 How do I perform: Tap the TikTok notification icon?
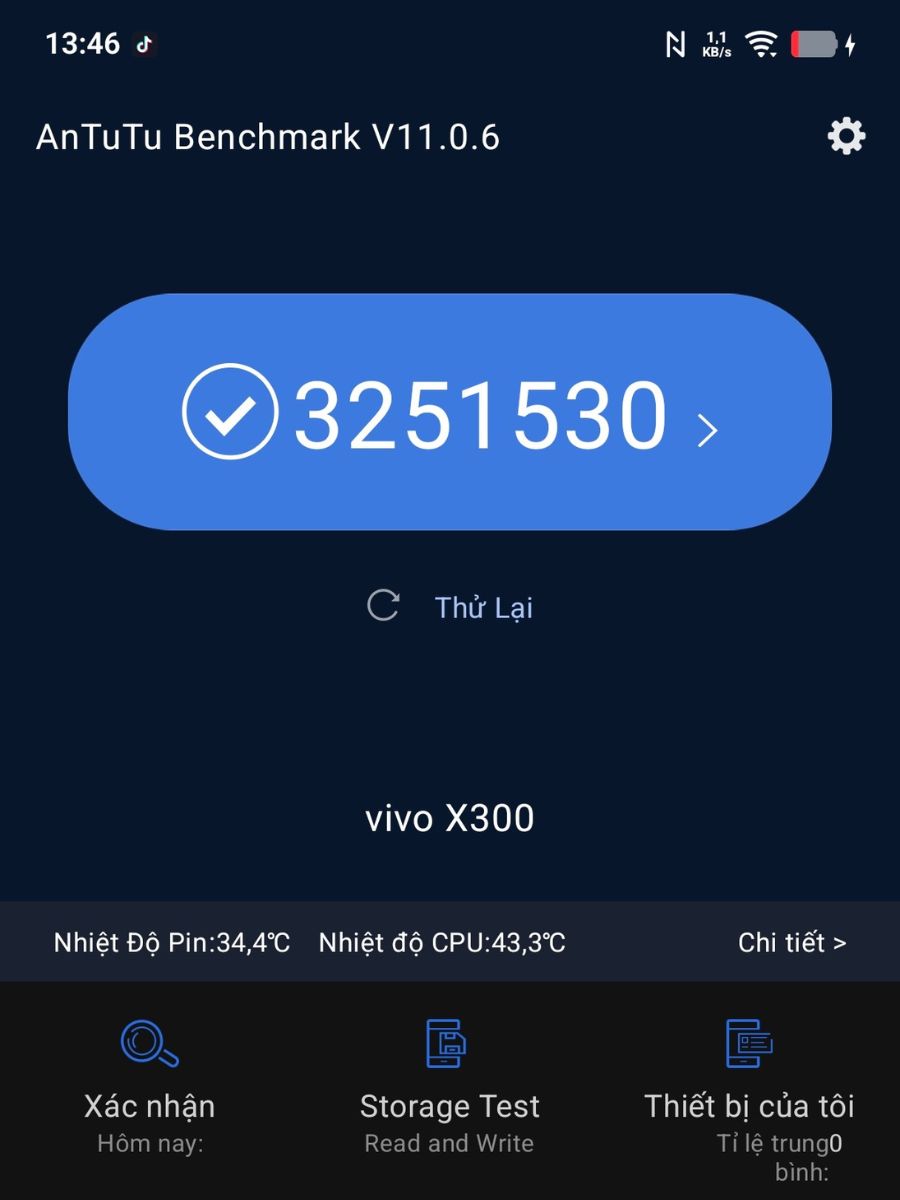143,44
